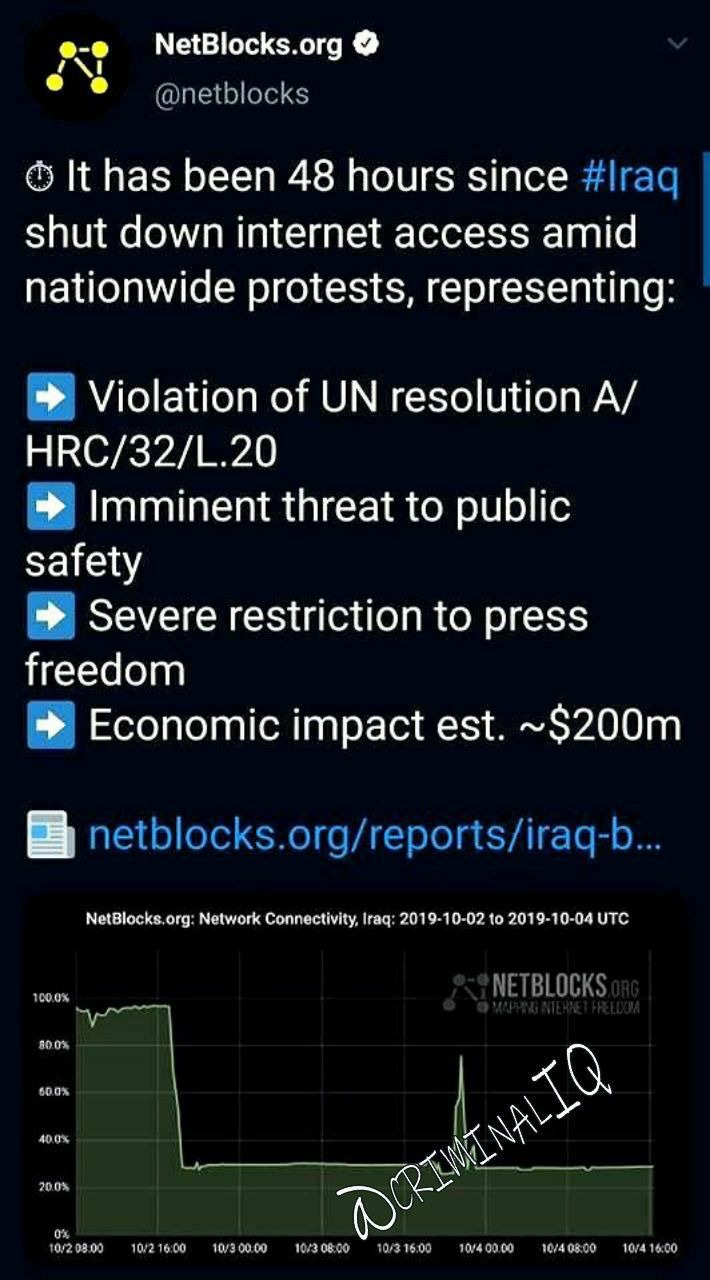The image size is (710, 1280).
Task: Tap the NetBlocks.org account name
Action: [x=248, y=45]
